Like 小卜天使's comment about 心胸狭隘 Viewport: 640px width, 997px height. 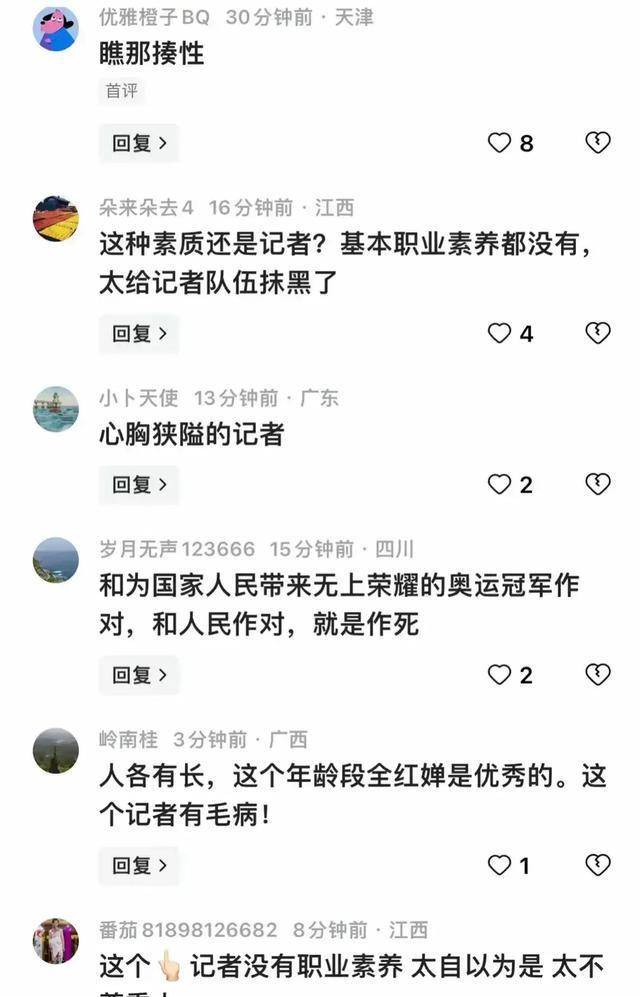[499, 485]
